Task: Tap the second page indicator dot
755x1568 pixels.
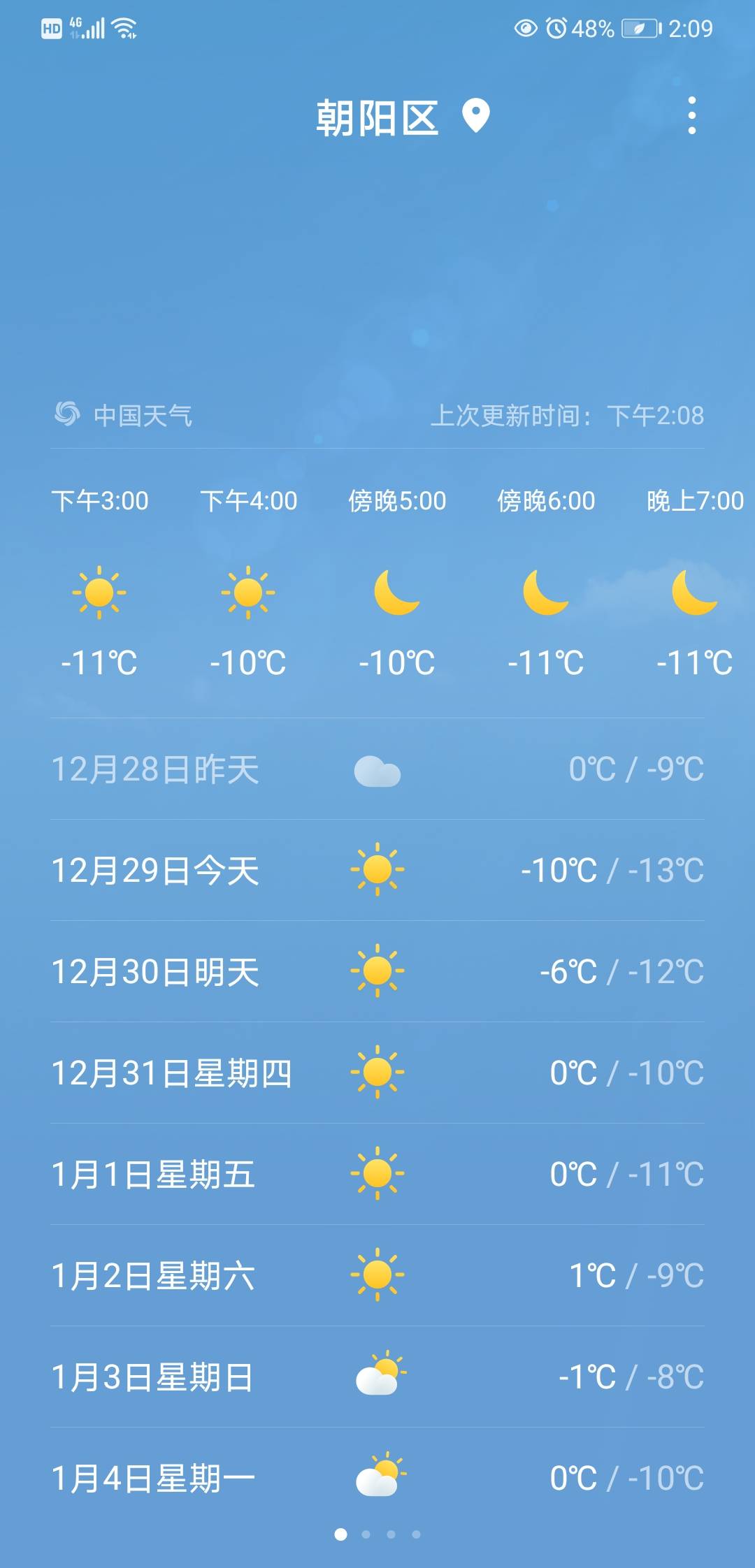Action: 366,1534
